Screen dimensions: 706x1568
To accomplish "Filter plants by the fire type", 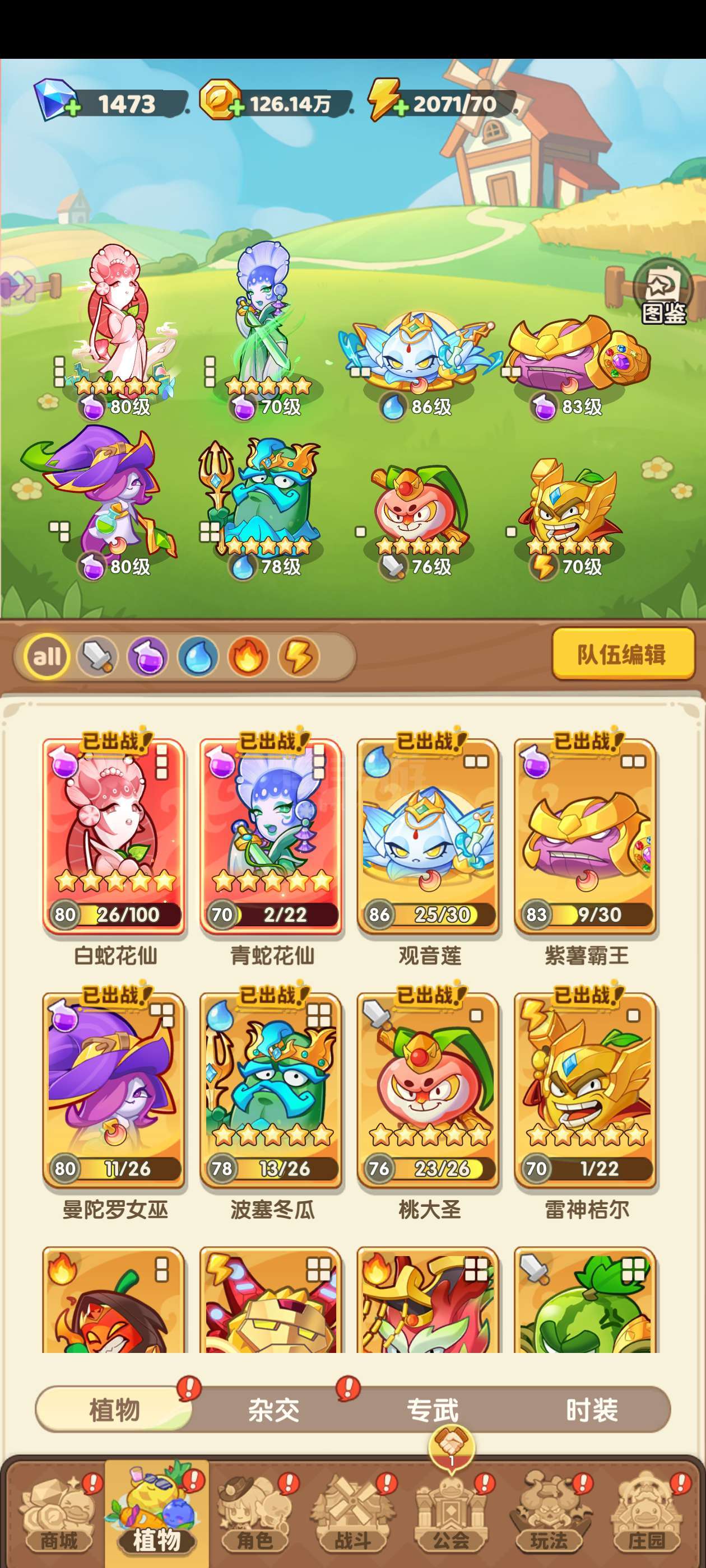I will tap(248, 657).
